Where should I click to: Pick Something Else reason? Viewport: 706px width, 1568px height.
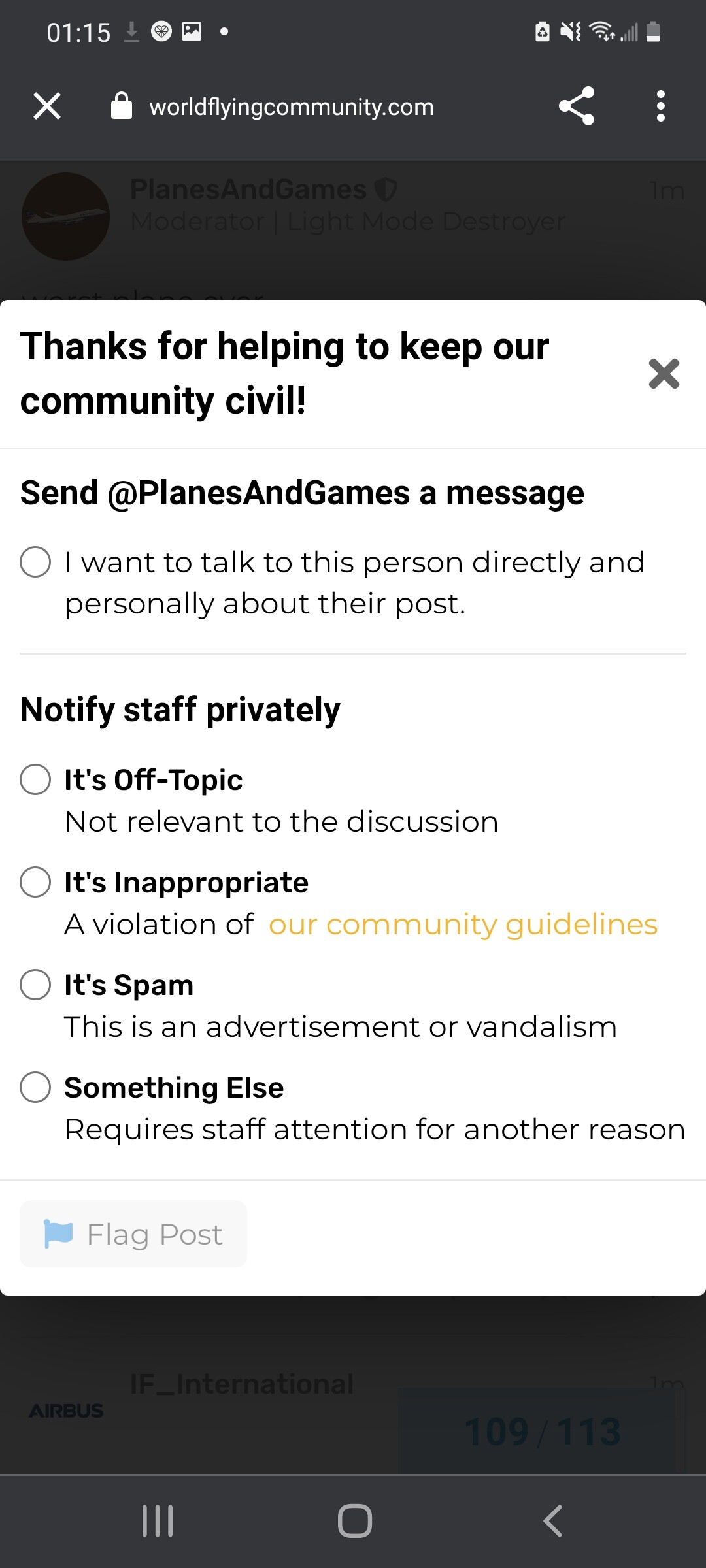(35, 1087)
